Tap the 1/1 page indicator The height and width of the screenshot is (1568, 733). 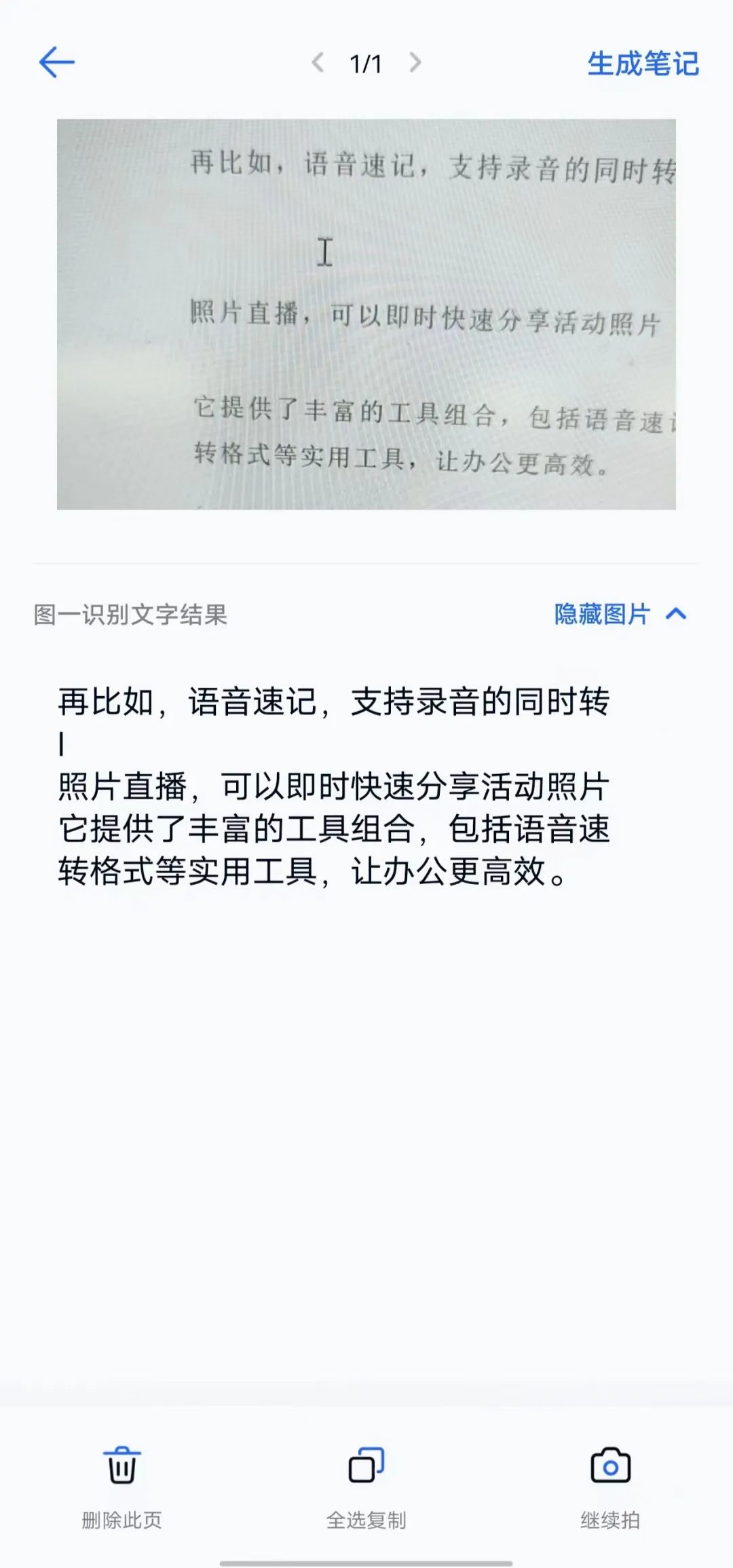[364, 62]
